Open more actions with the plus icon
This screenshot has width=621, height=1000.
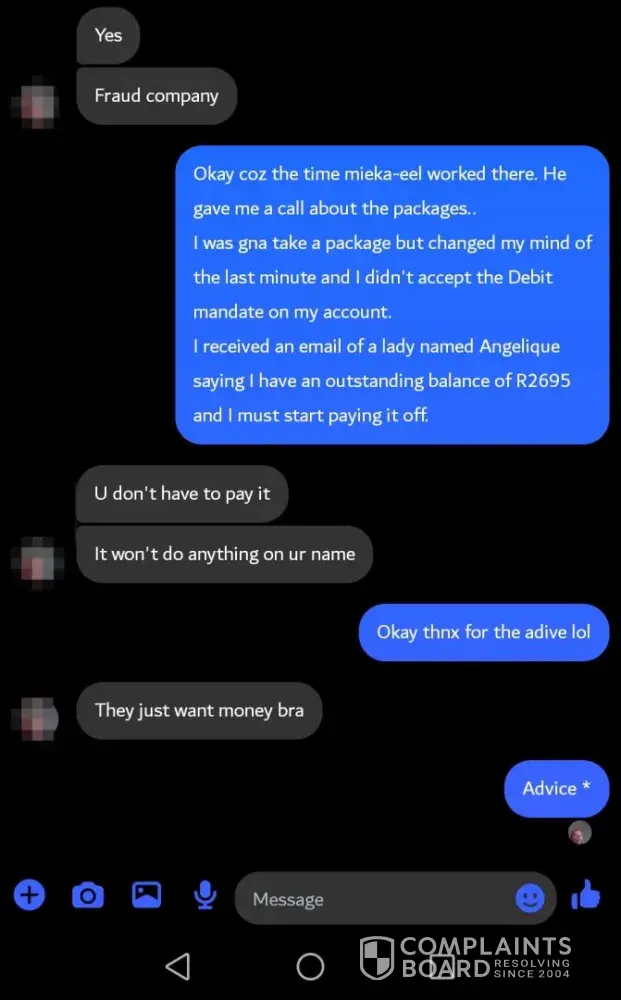[x=29, y=895]
